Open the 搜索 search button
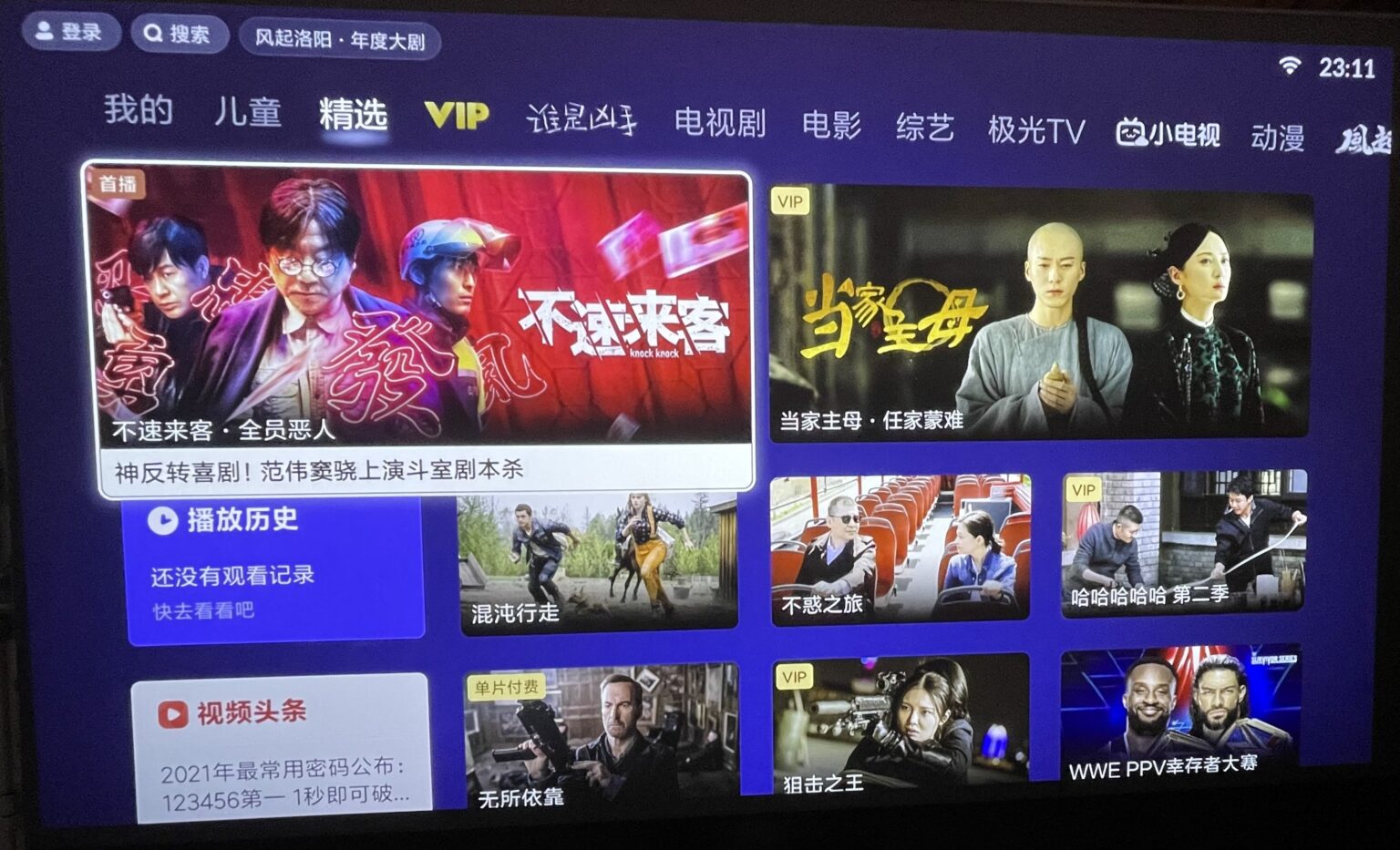Screen dimensions: 1400x850 click(178, 34)
